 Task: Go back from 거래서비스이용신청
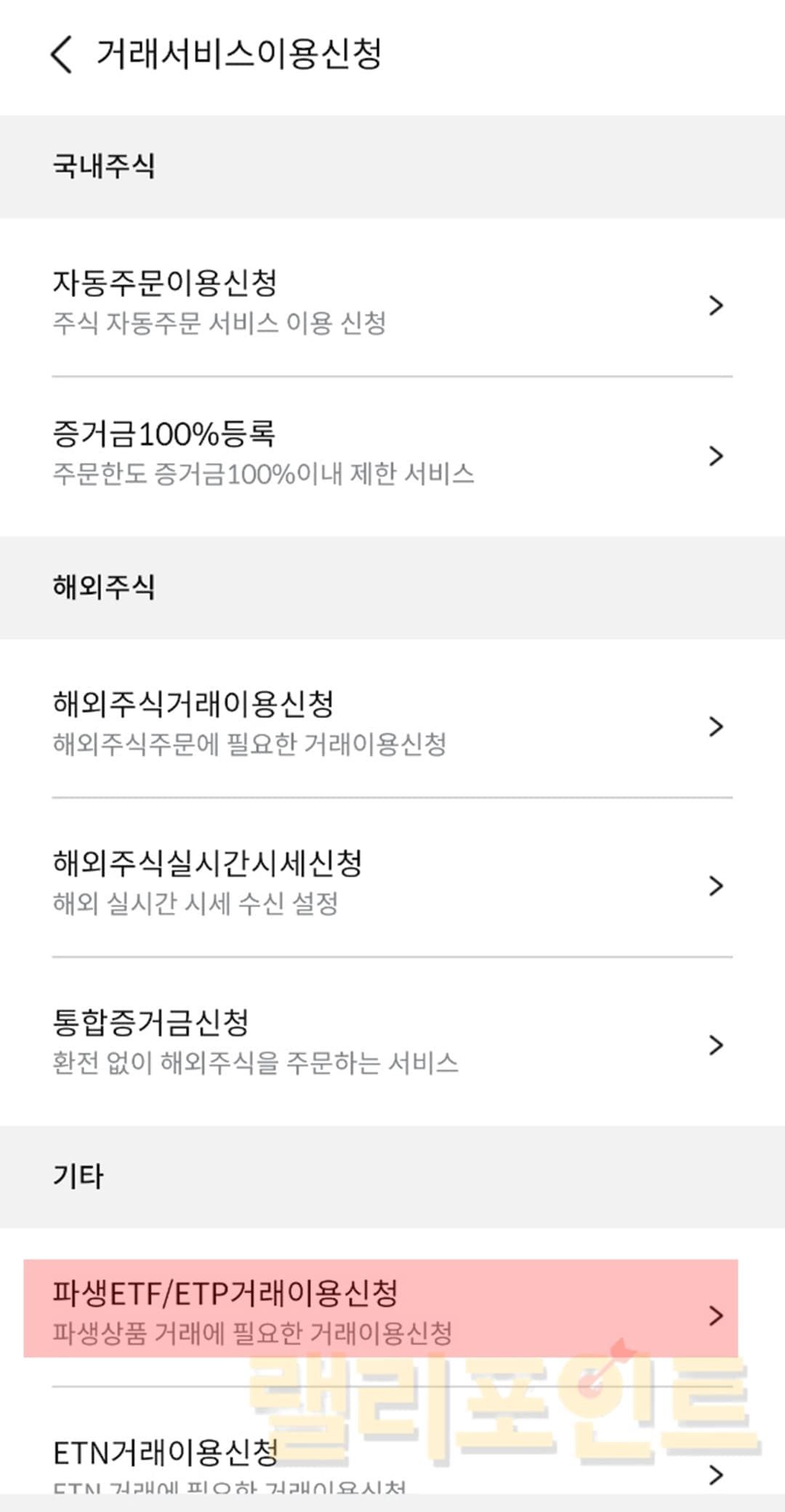(x=62, y=55)
